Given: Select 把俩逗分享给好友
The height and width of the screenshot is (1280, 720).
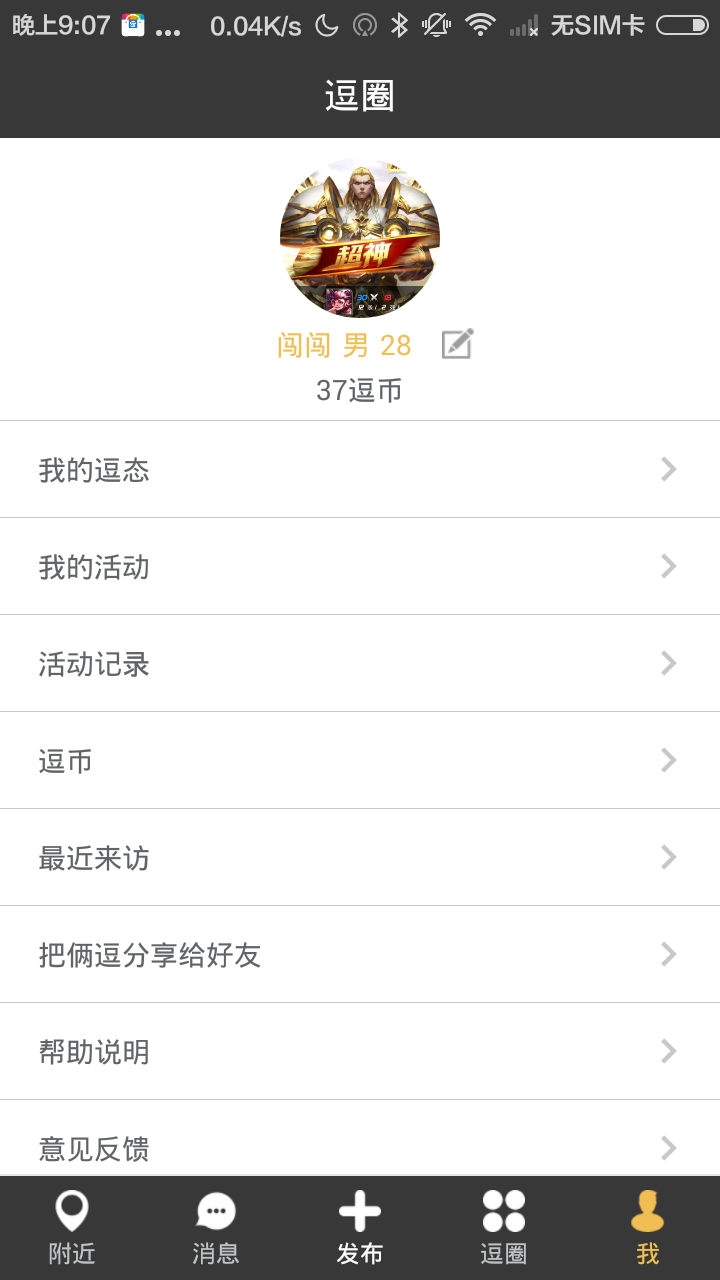Looking at the screenshot, I should tap(360, 955).
